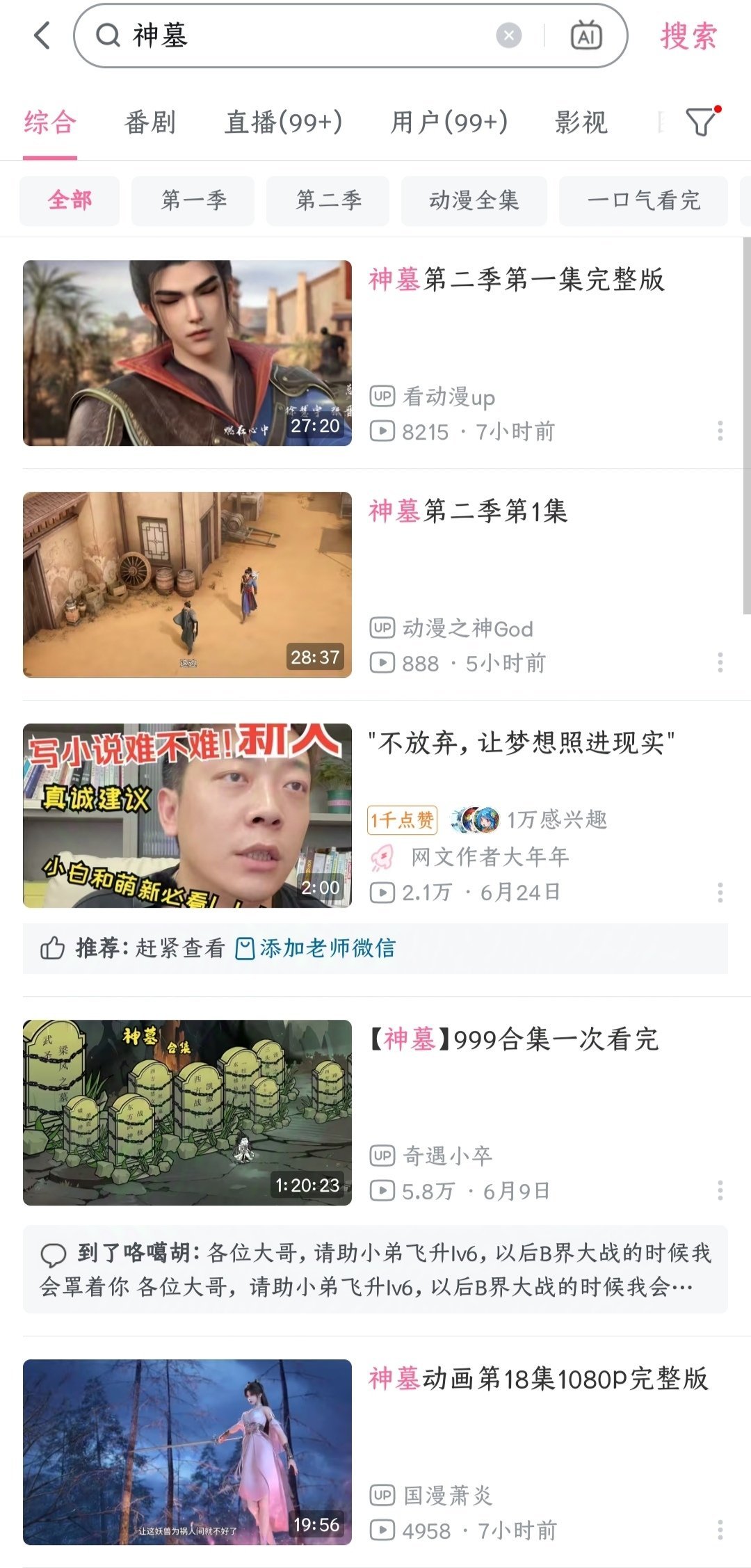Select the 动漫全集 chip
Viewport: 751px width, 1568px height.
pyautogui.click(x=474, y=200)
